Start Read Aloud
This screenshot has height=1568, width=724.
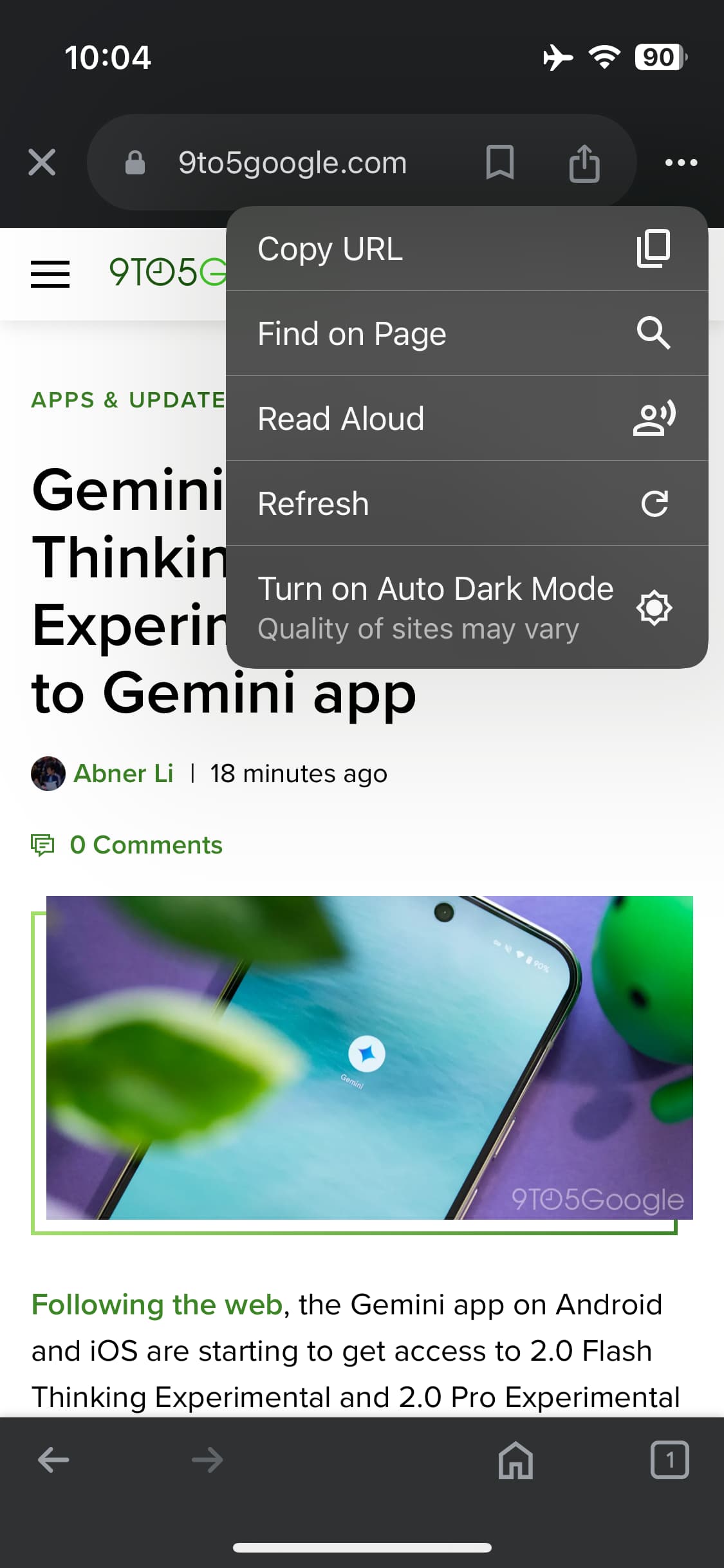pyautogui.click(x=467, y=418)
